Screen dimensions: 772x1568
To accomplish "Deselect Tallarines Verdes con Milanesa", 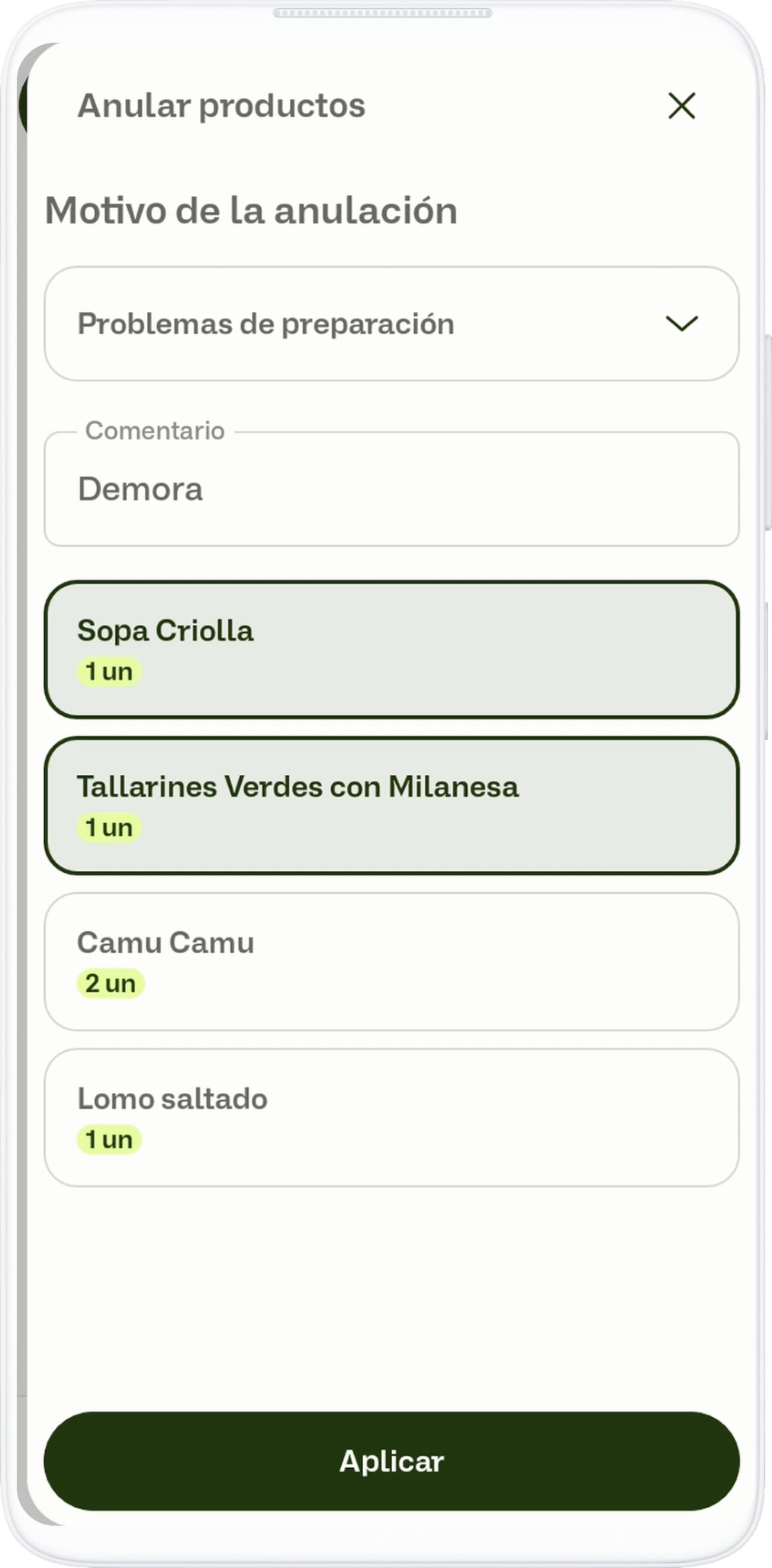I will (391, 805).
